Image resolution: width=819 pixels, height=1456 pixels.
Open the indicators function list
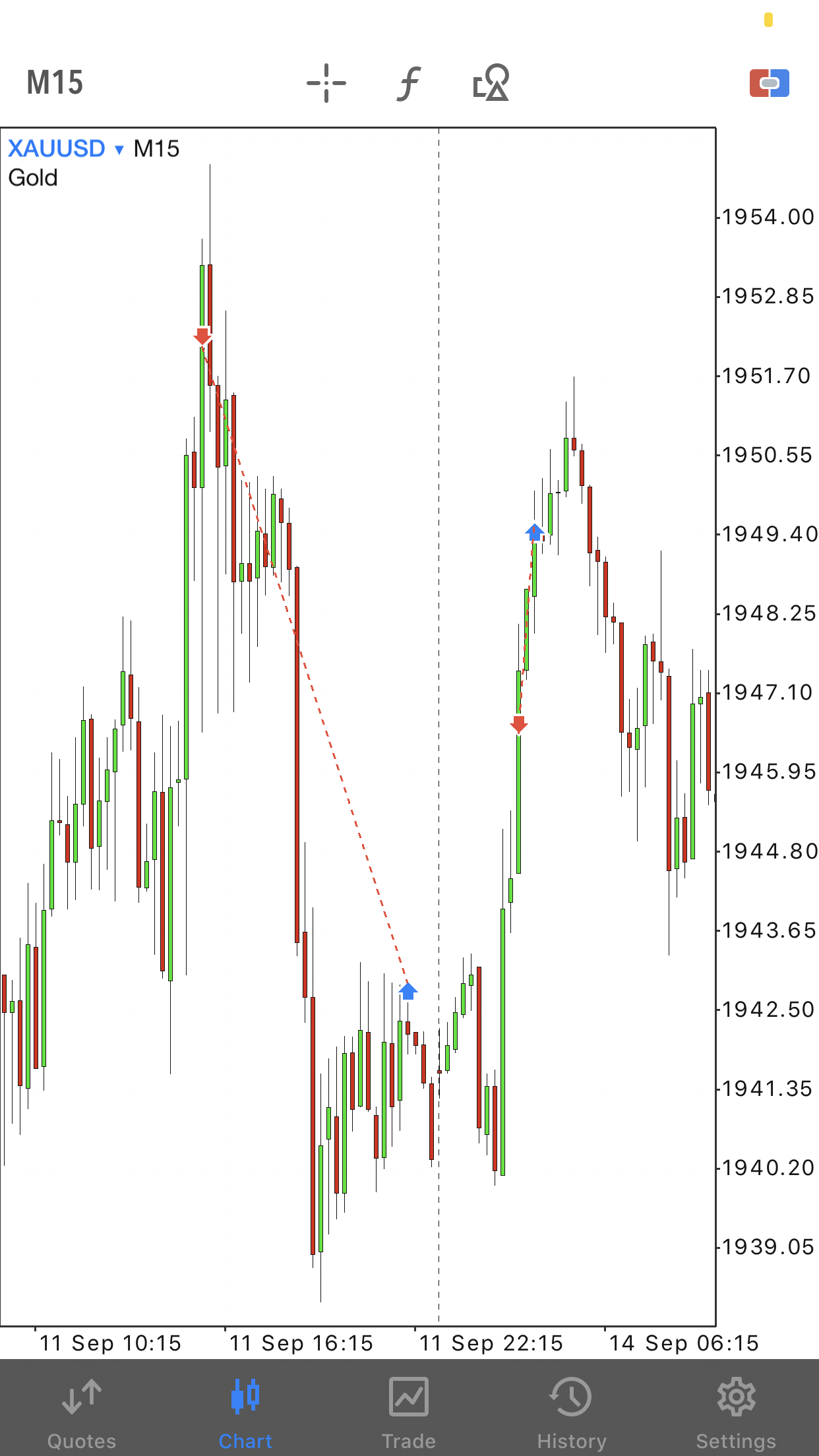[x=409, y=83]
